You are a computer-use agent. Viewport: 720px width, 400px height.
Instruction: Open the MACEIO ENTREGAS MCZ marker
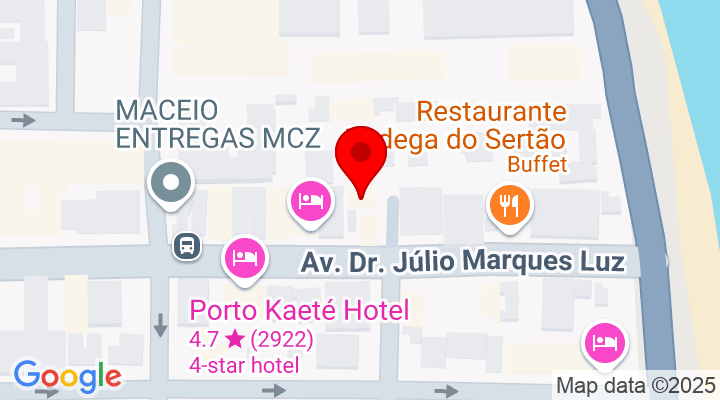coord(170,183)
